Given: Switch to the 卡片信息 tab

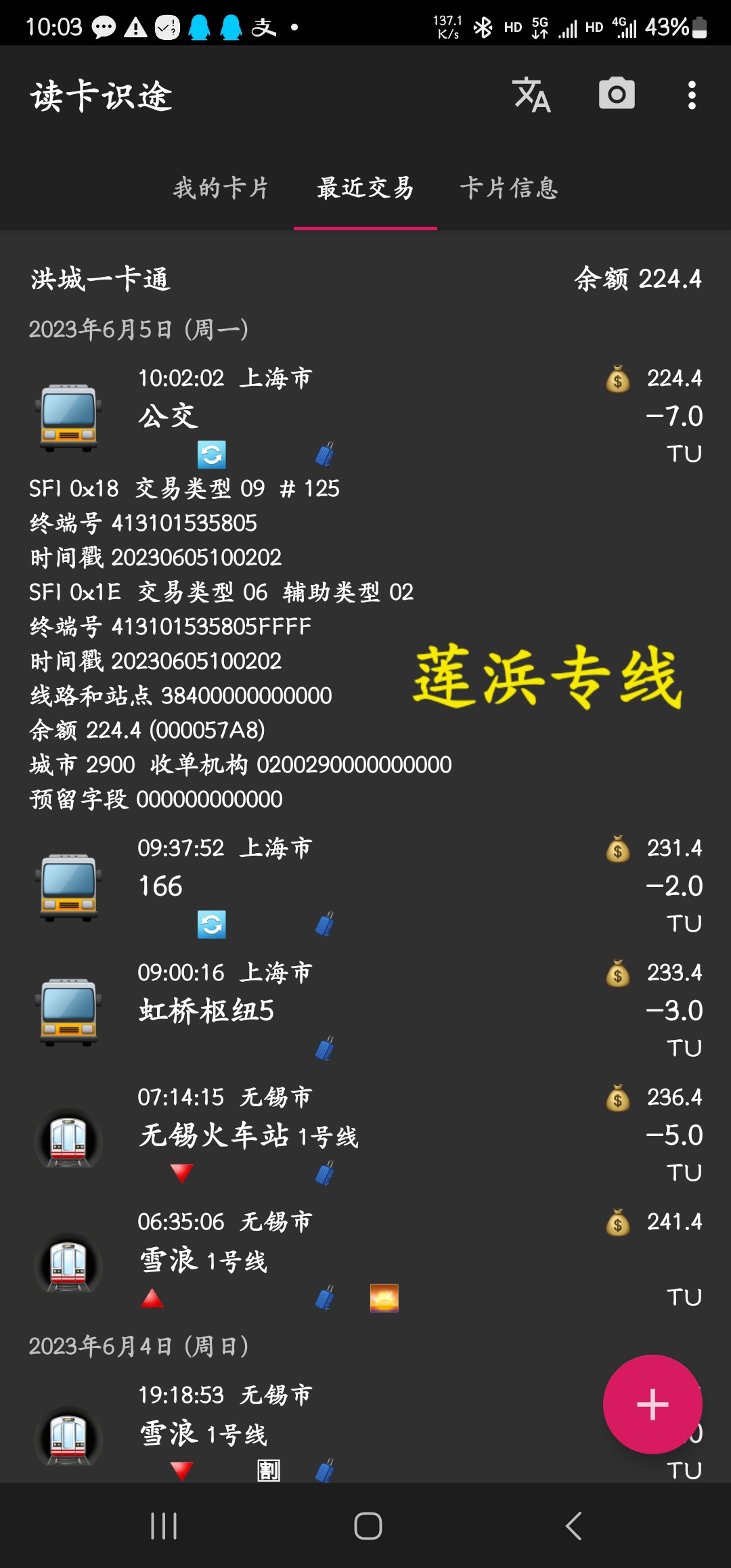Looking at the screenshot, I should 509,188.
